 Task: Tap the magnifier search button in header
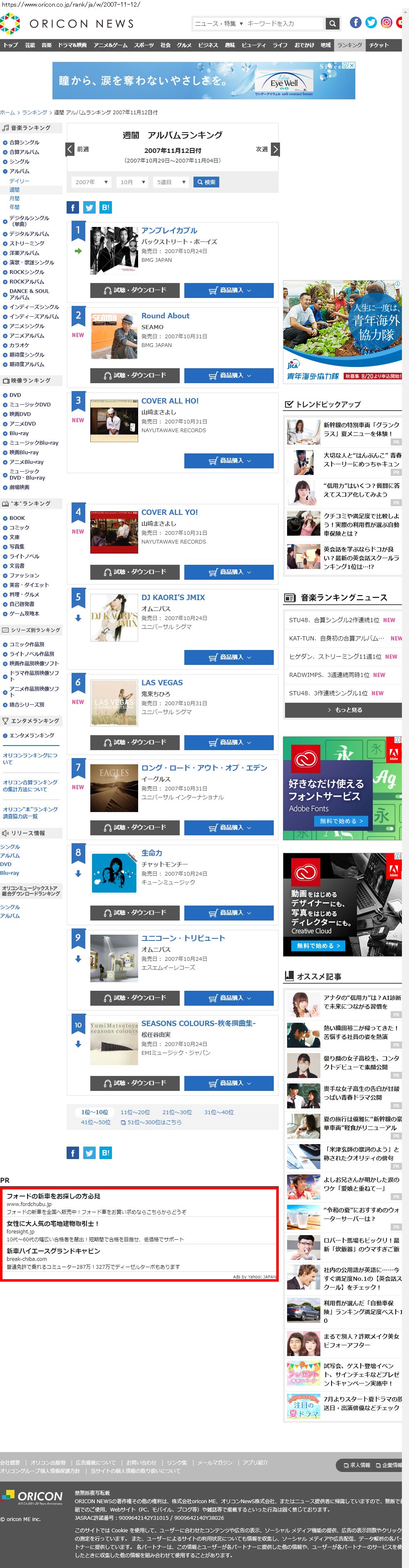(332, 24)
